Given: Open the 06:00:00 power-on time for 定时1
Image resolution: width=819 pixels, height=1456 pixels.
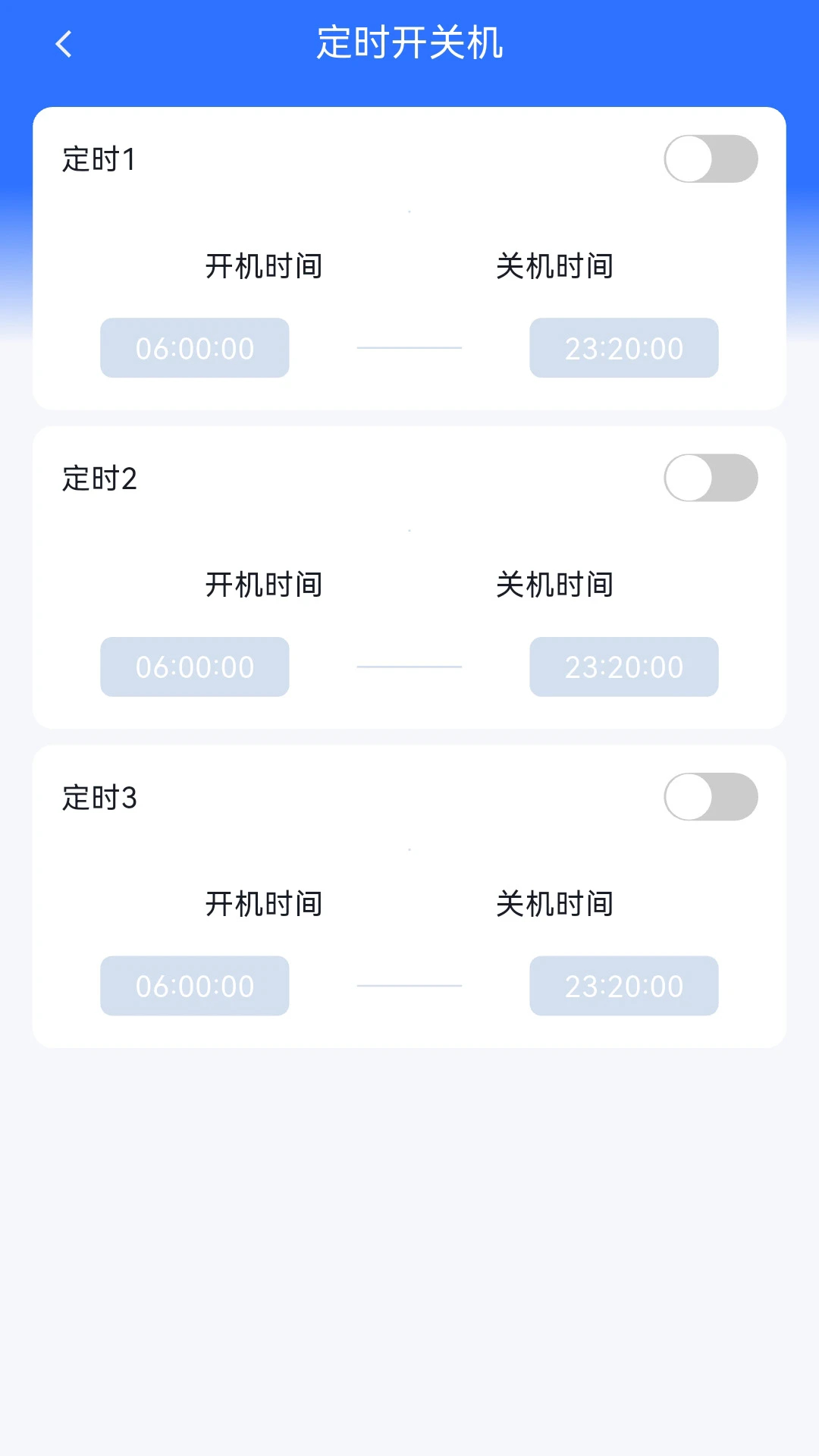Looking at the screenshot, I should [x=194, y=348].
